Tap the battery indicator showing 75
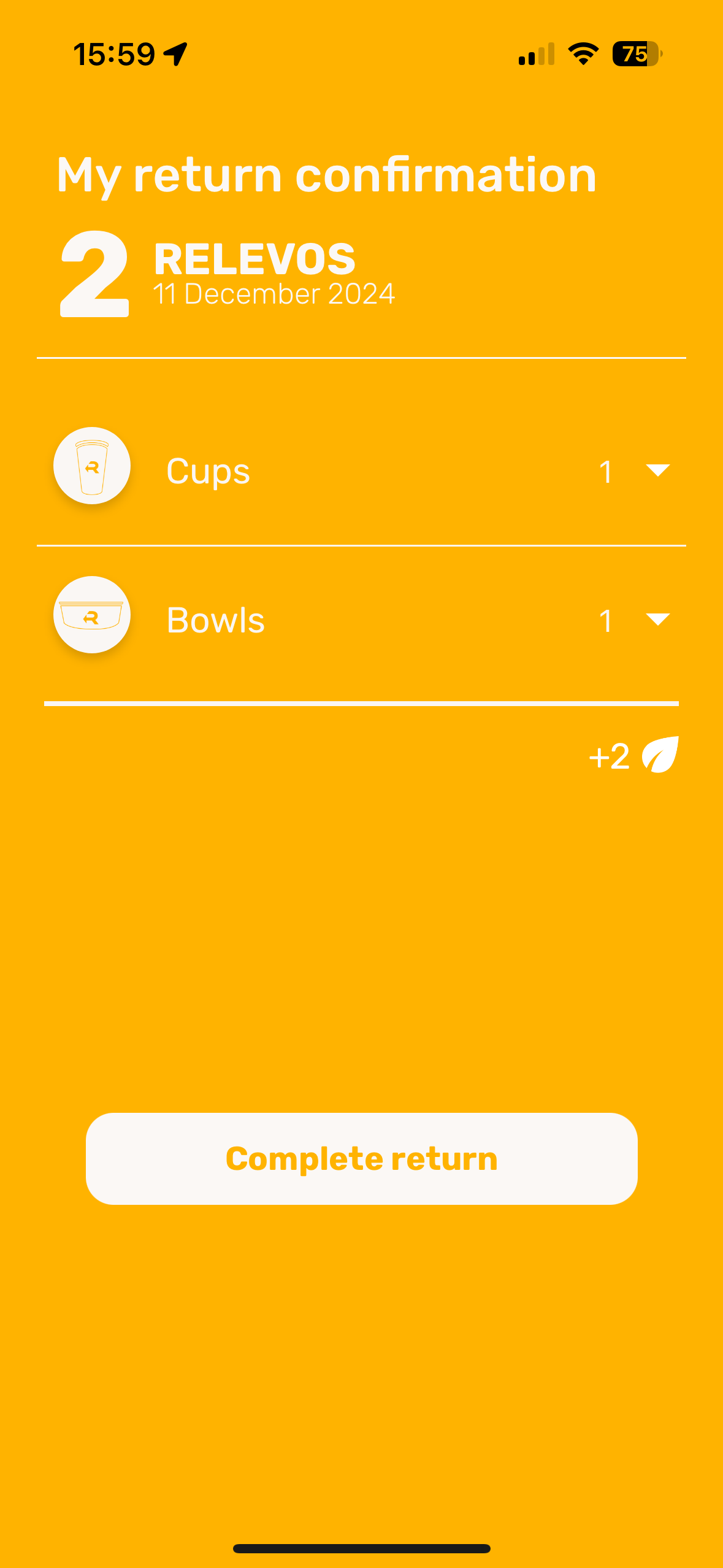Image resolution: width=723 pixels, height=1568 pixels. [x=635, y=55]
